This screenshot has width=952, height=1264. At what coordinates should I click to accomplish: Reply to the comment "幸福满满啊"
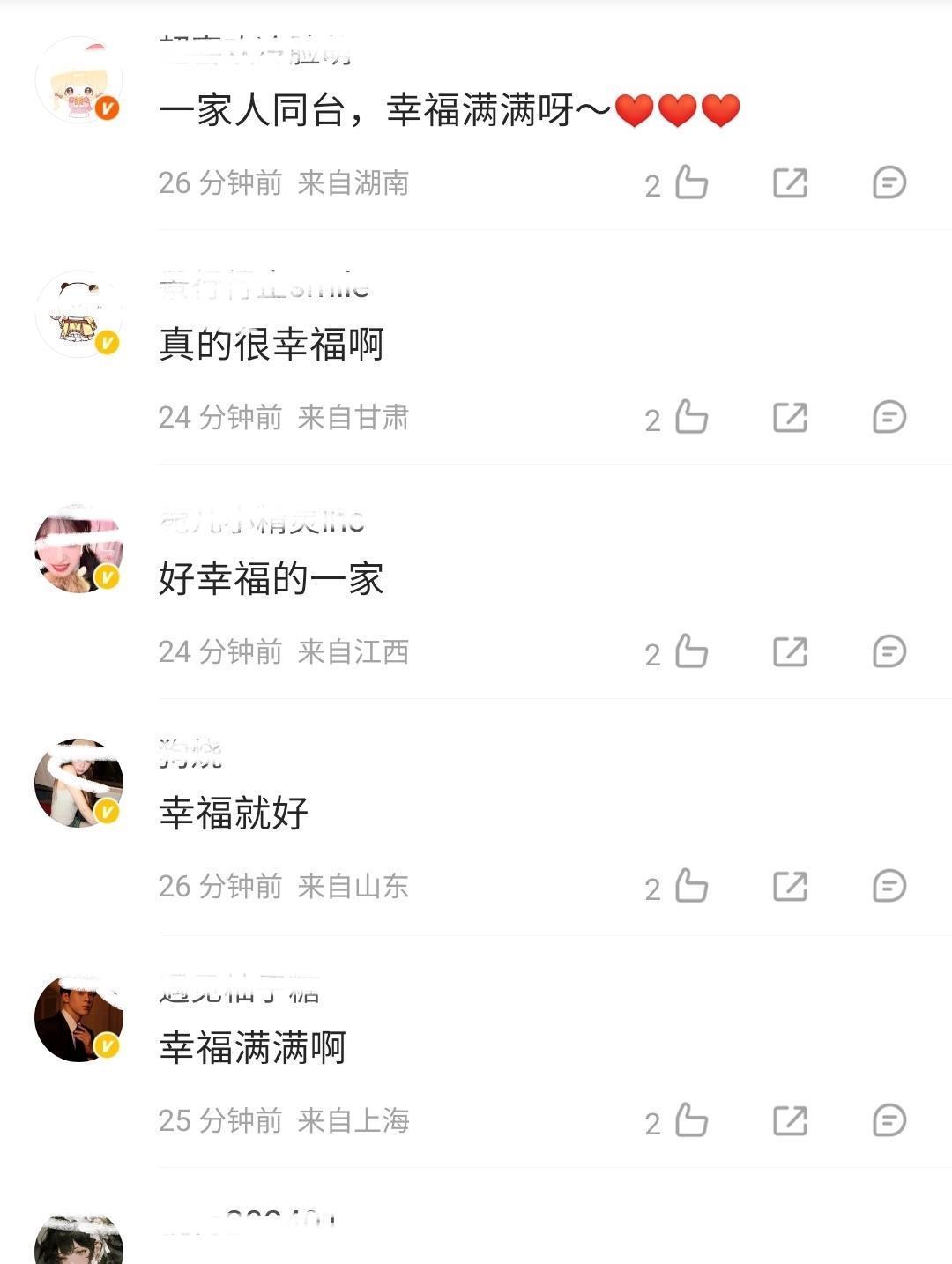[889, 1121]
